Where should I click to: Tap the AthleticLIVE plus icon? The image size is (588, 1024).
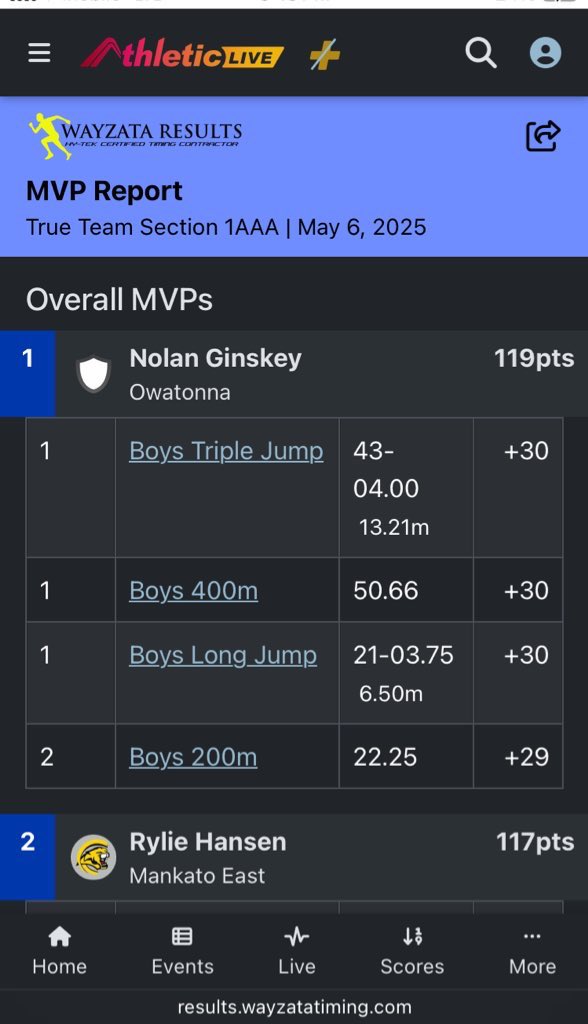pyautogui.click(x=325, y=54)
